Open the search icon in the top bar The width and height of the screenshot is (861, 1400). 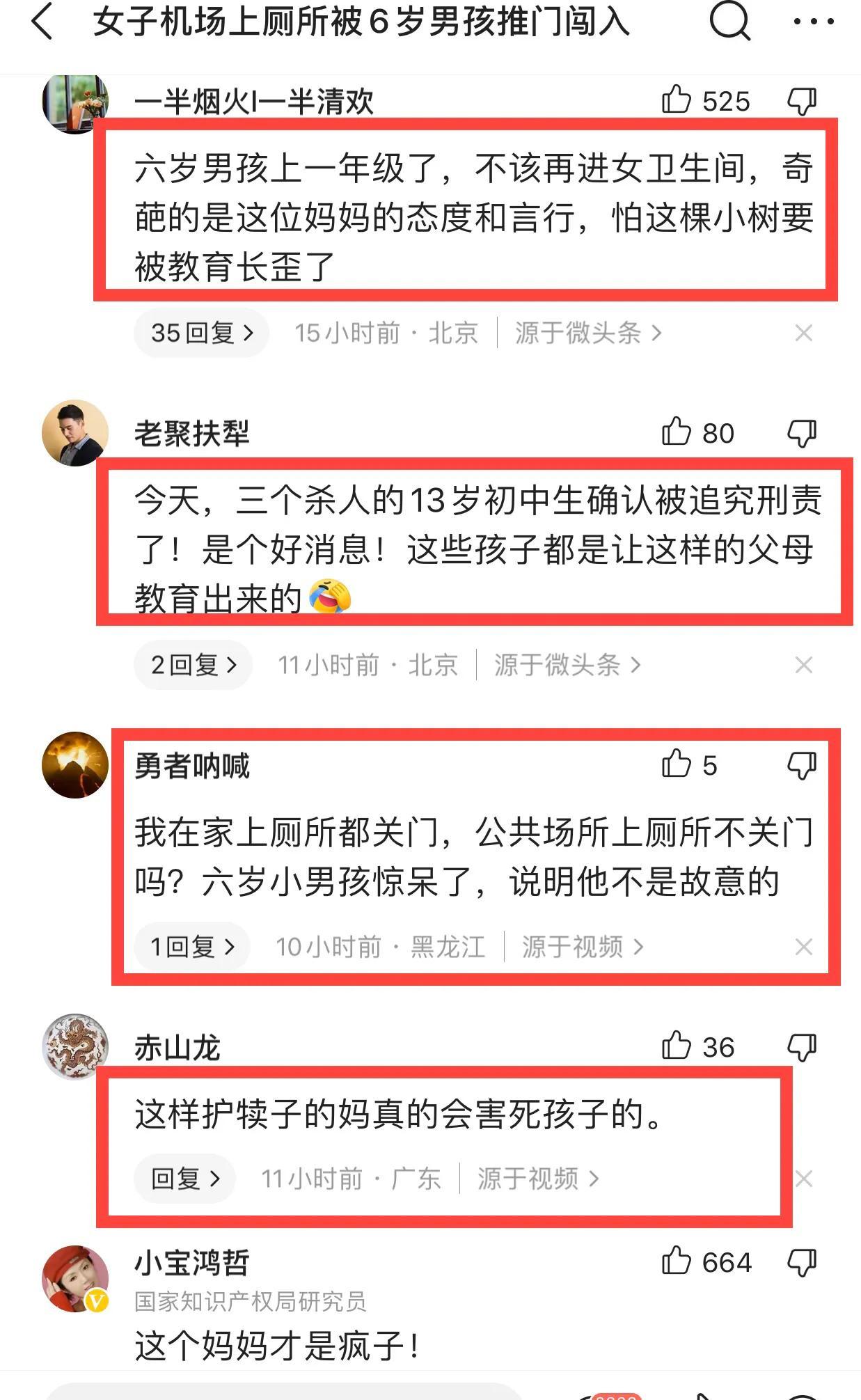(x=729, y=22)
